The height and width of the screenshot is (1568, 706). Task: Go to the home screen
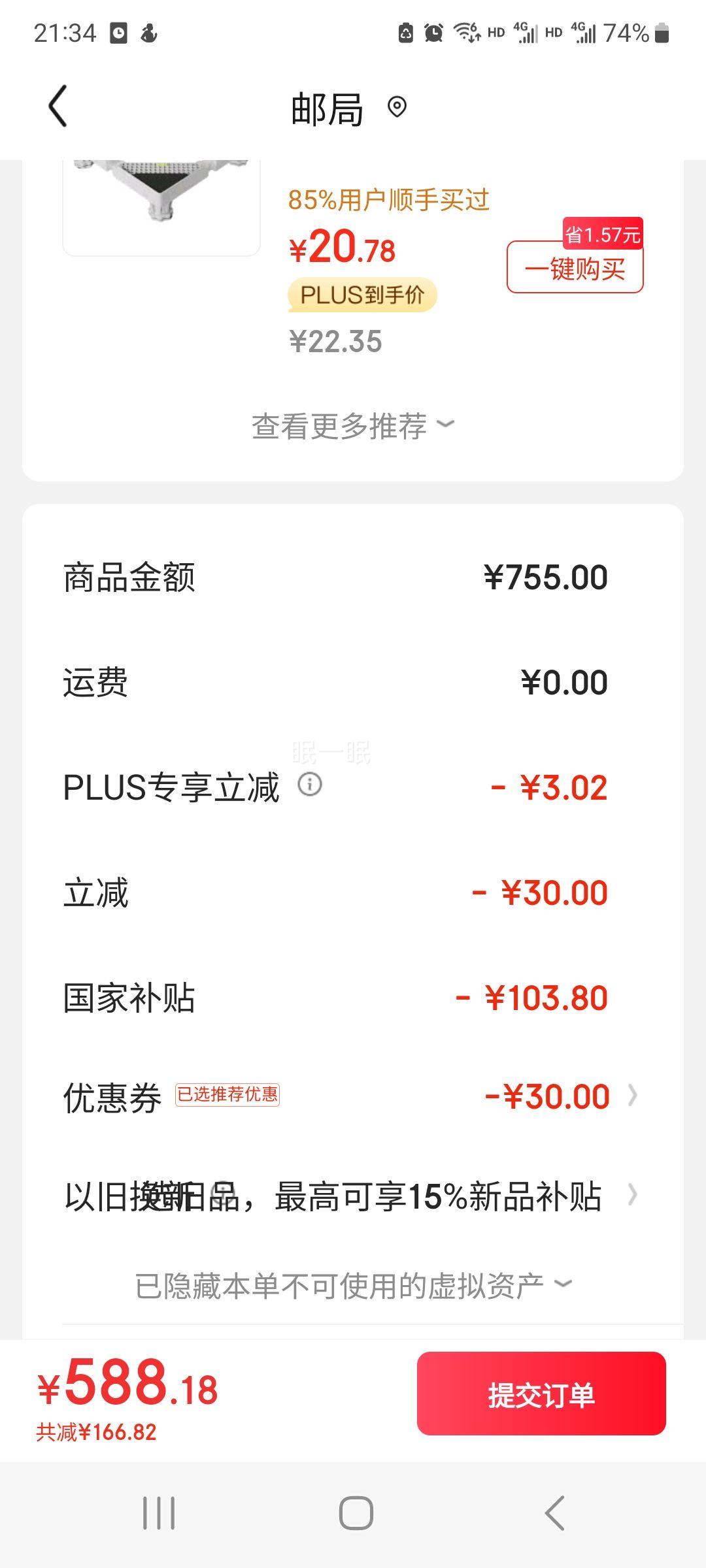(x=356, y=1513)
